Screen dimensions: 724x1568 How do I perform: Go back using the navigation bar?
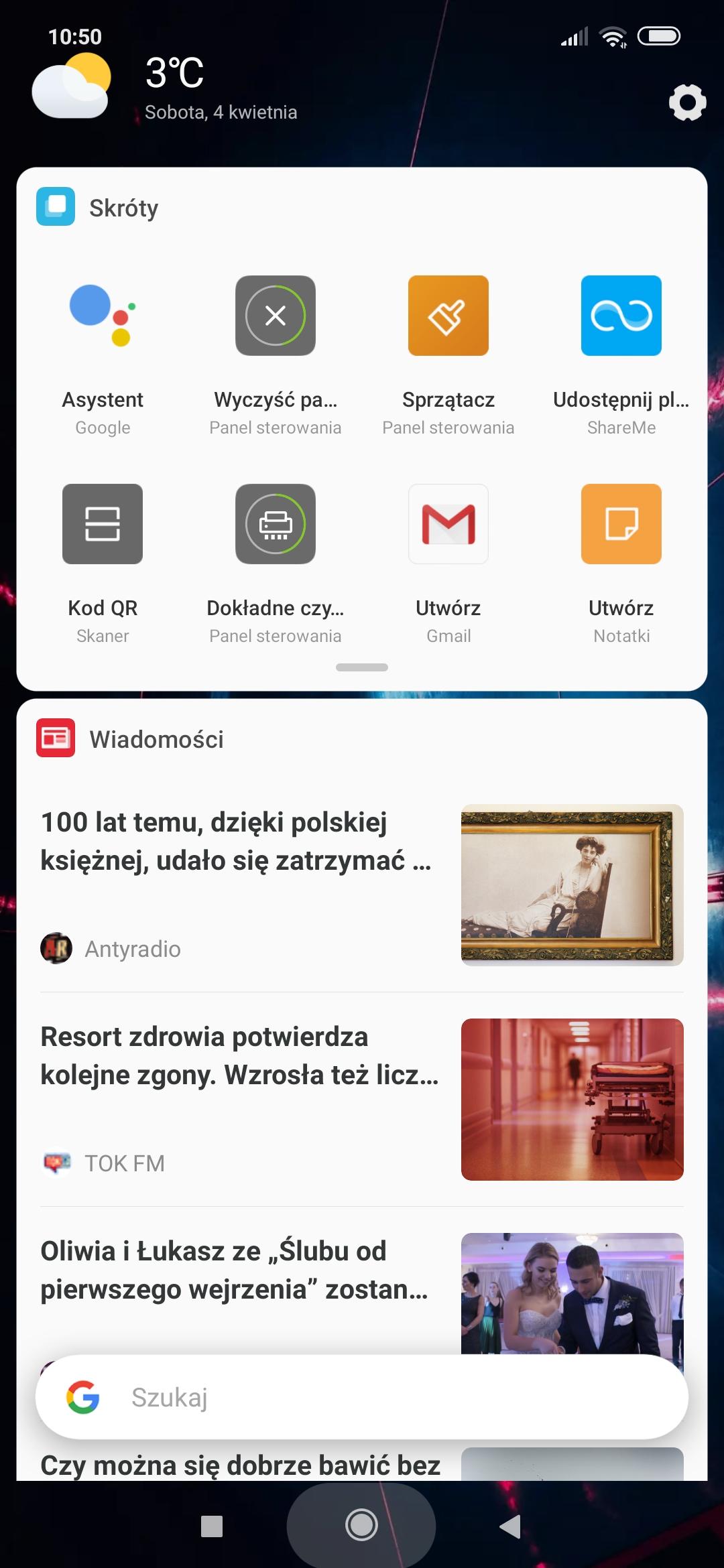pyautogui.click(x=510, y=1526)
